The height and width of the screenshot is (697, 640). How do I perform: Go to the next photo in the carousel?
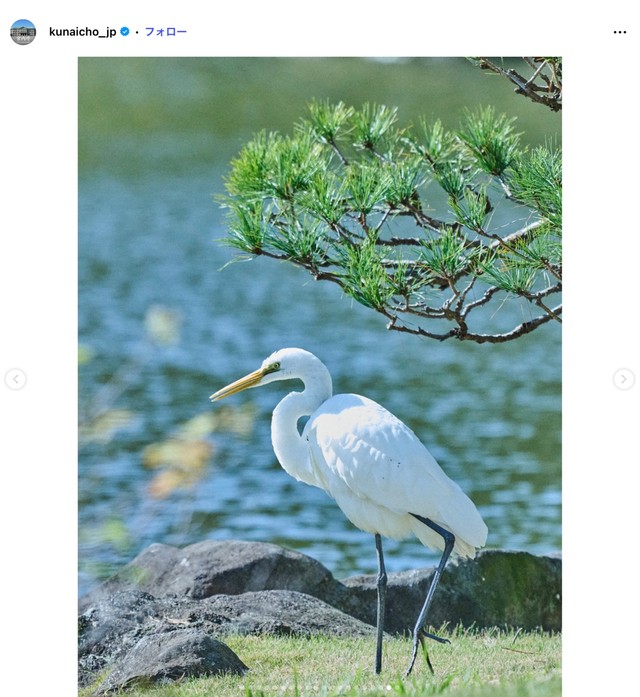point(623,379)
